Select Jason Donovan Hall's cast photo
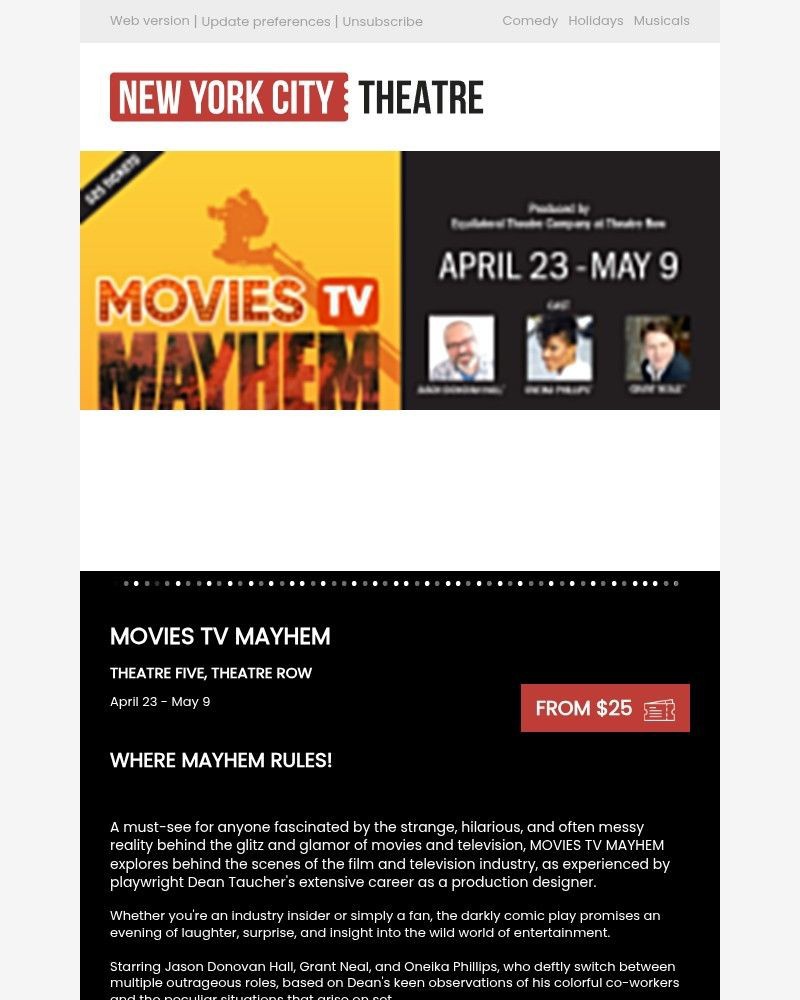Image resolution: width=800 pixels, height=1000 pixels. (460, 352)
